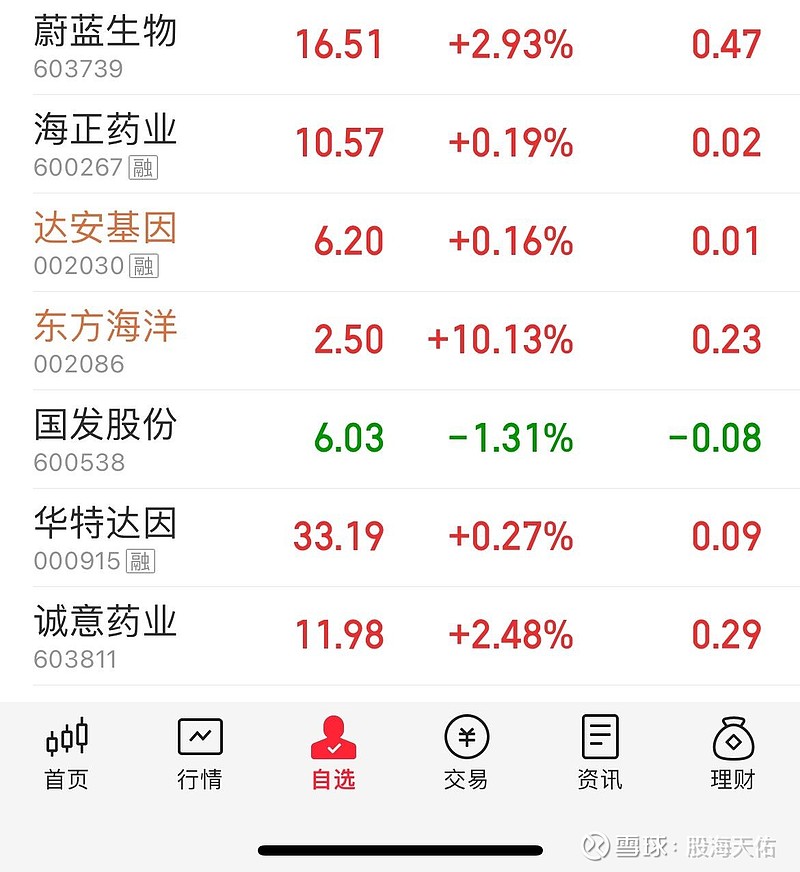Open 国发股份 stock details
800x872 pixels.
(105, 438)
